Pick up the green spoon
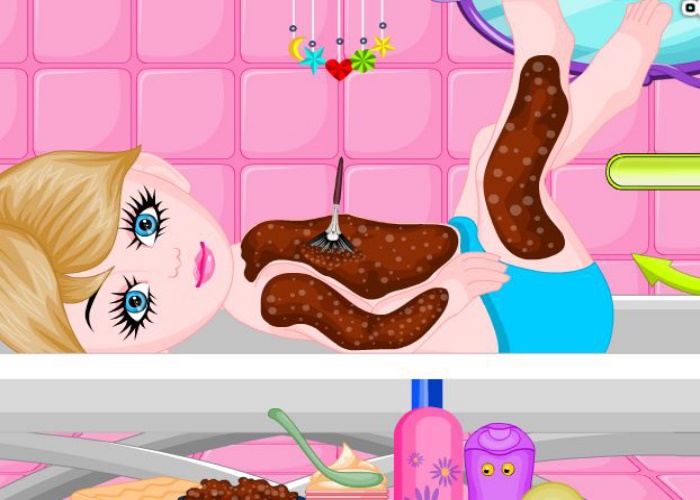Screen dimensions: 700x500 299,441
